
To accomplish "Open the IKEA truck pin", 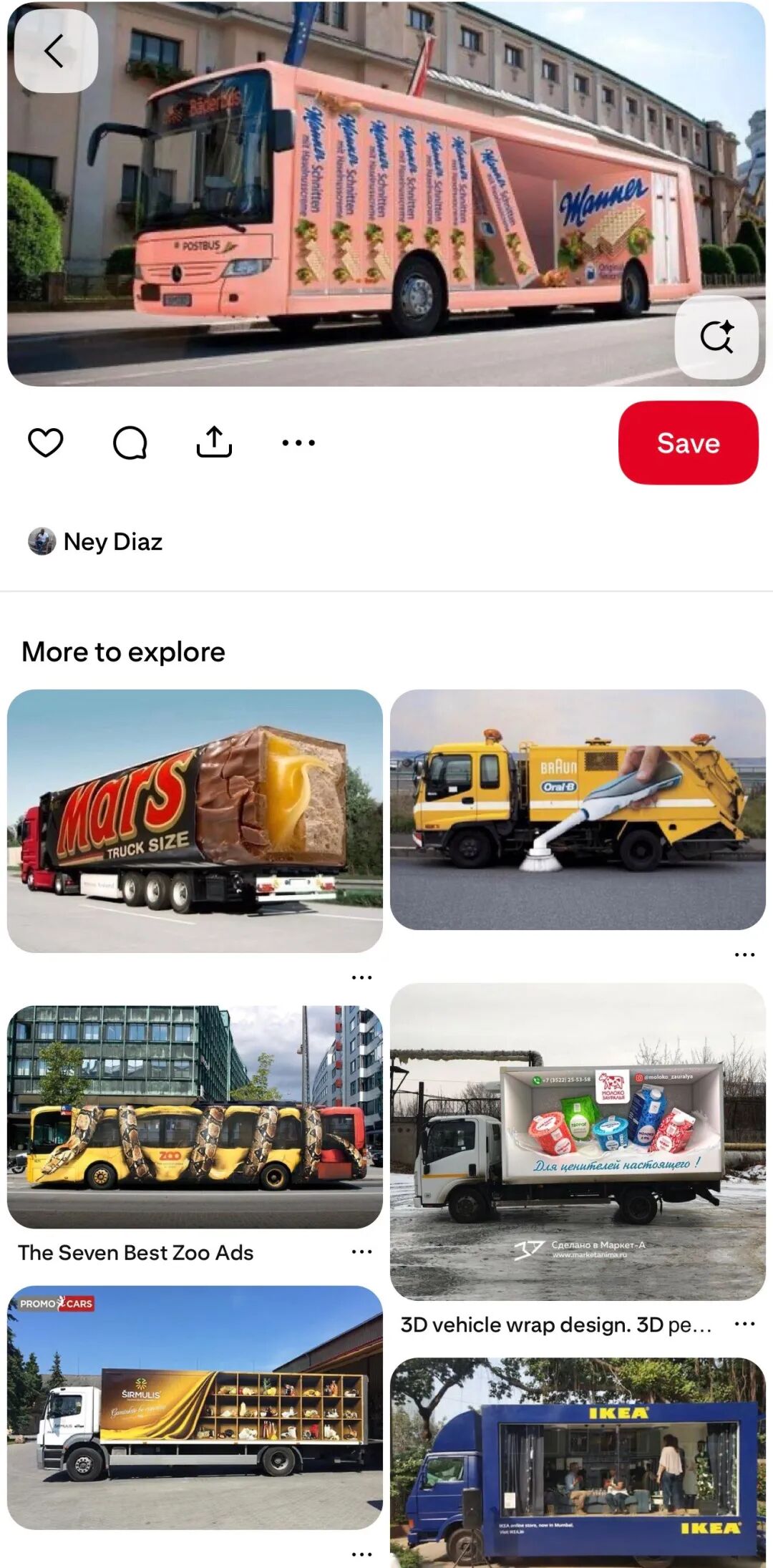I will (x=578, y=1461).
